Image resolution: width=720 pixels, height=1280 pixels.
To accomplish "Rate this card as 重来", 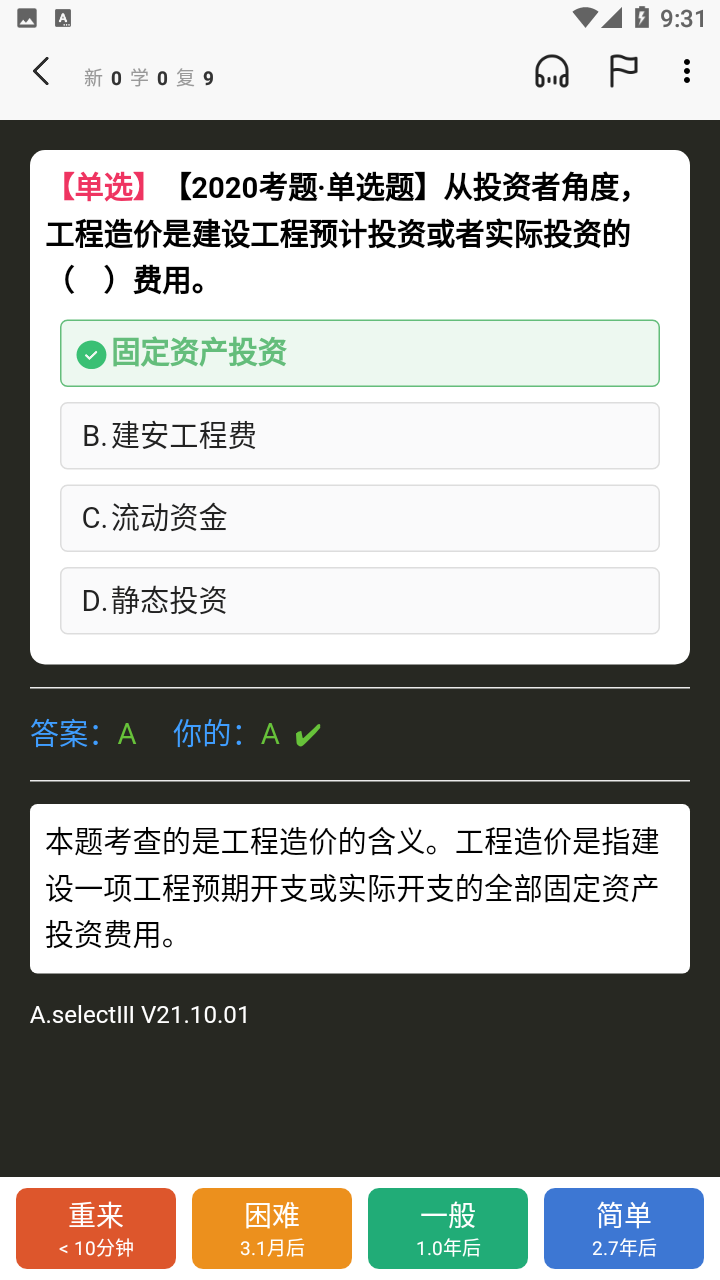I will pyautogui.click(x=96, y=1229).
